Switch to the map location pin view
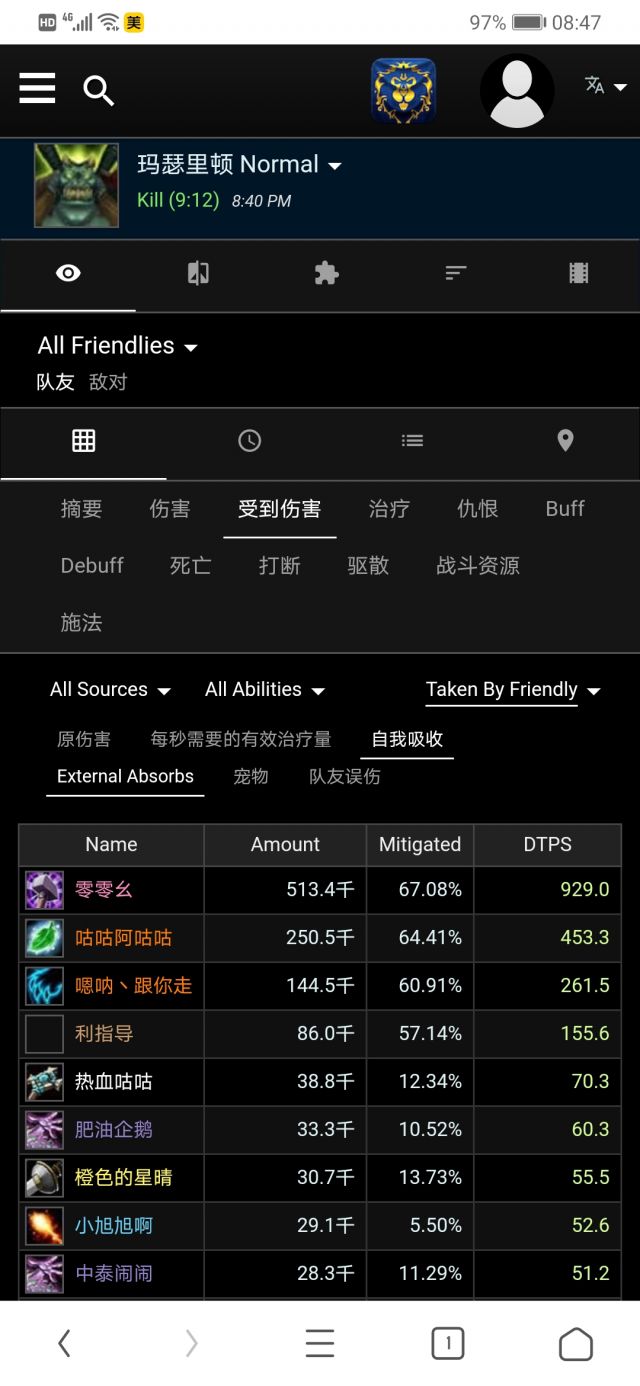Viewport: 640px width, 1386px height. [x=565, y=441]
